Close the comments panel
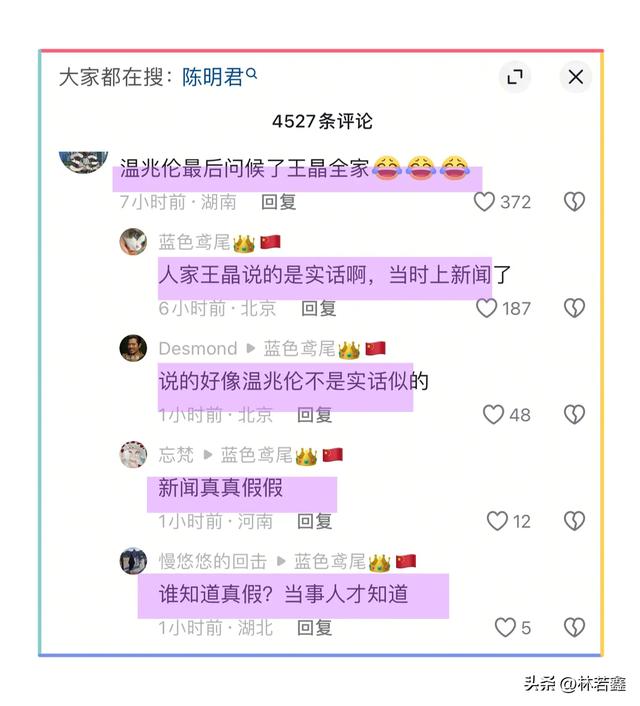 pos(575,77)
